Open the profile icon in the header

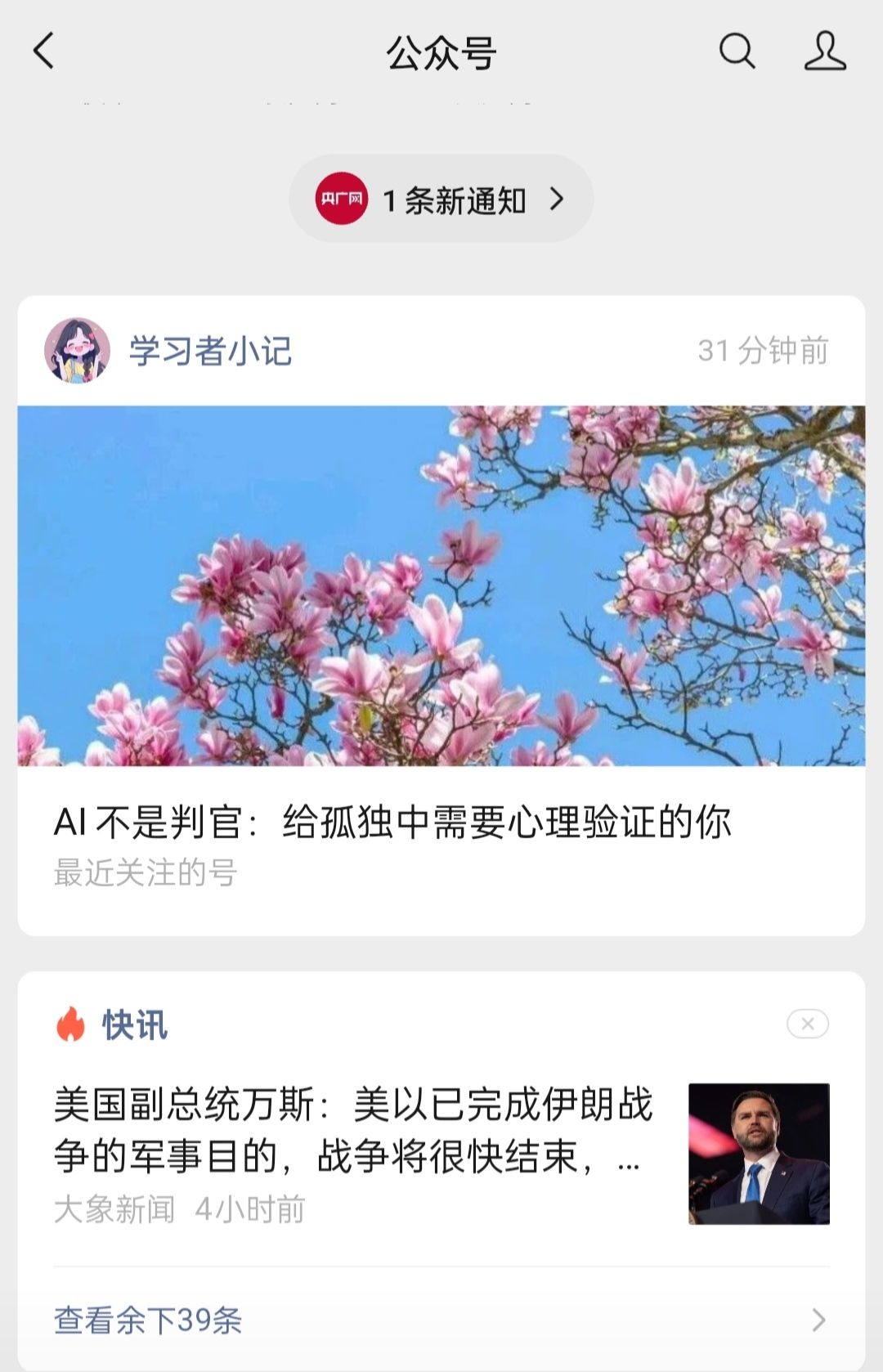(825, 51)
